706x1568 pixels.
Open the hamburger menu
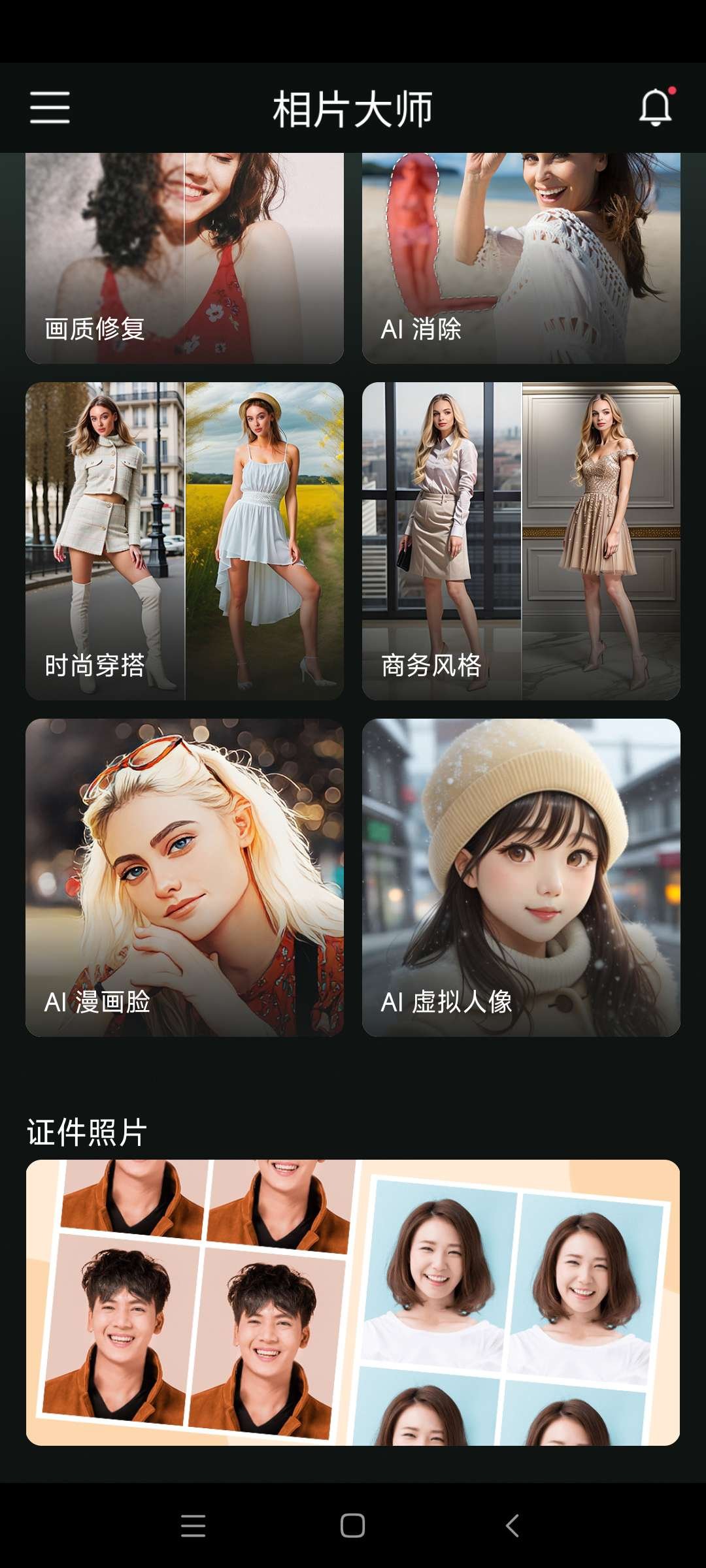(x=50, y=108)
